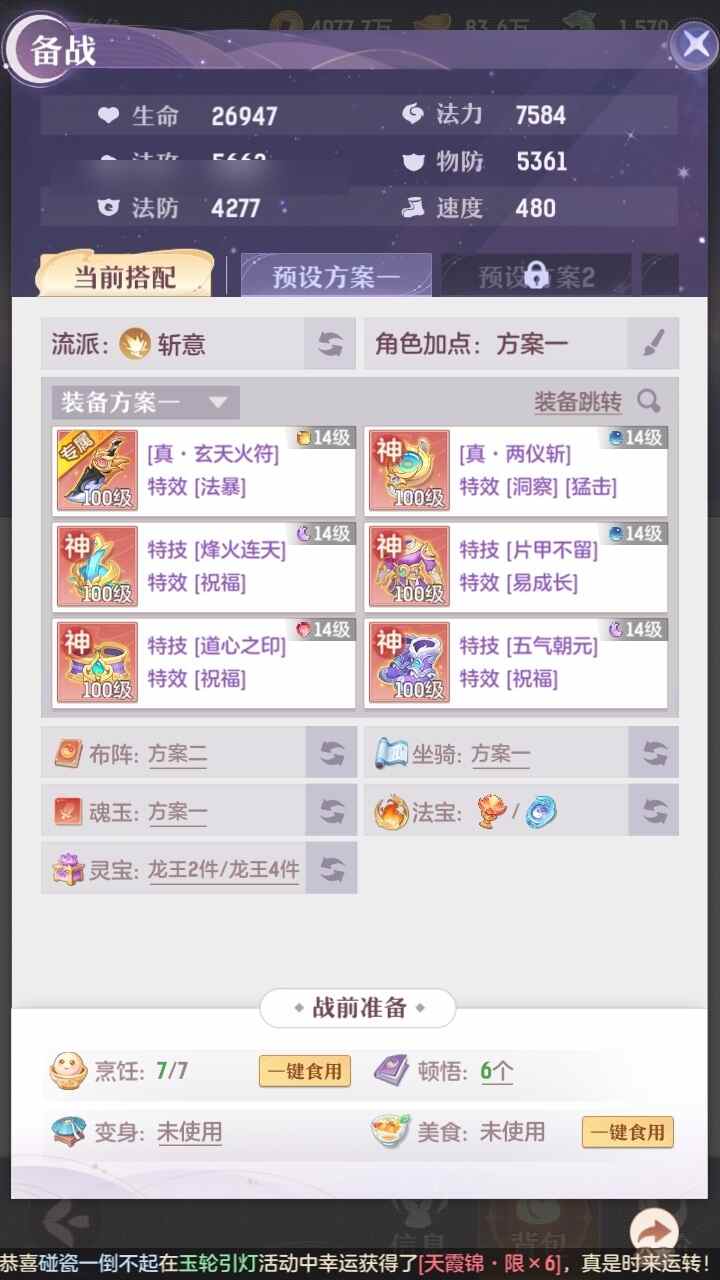This screenshot has height=1280, width=720.
Task: Switch to the 预设方案一 tab
Action: [336, 276]
